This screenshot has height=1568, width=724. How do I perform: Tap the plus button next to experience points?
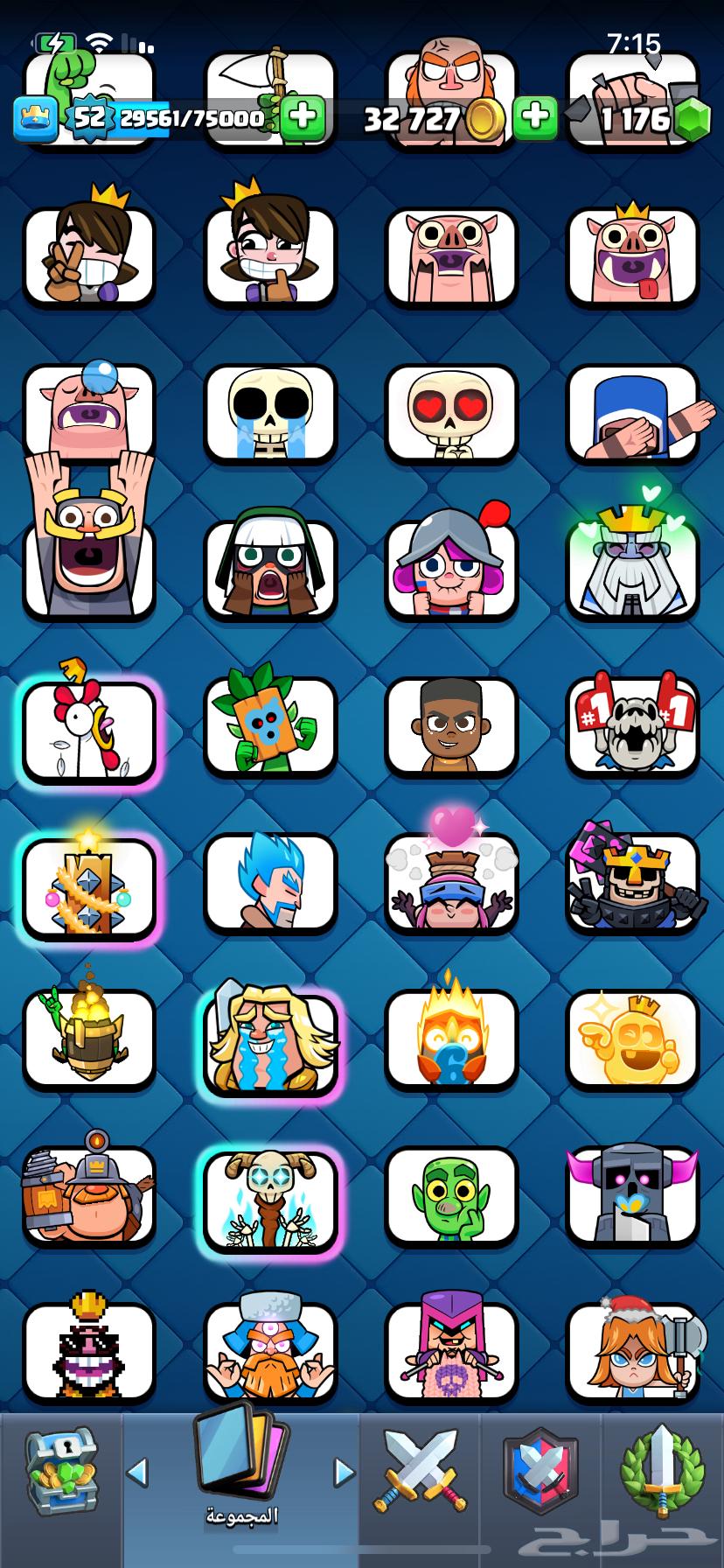pos(303,117)
